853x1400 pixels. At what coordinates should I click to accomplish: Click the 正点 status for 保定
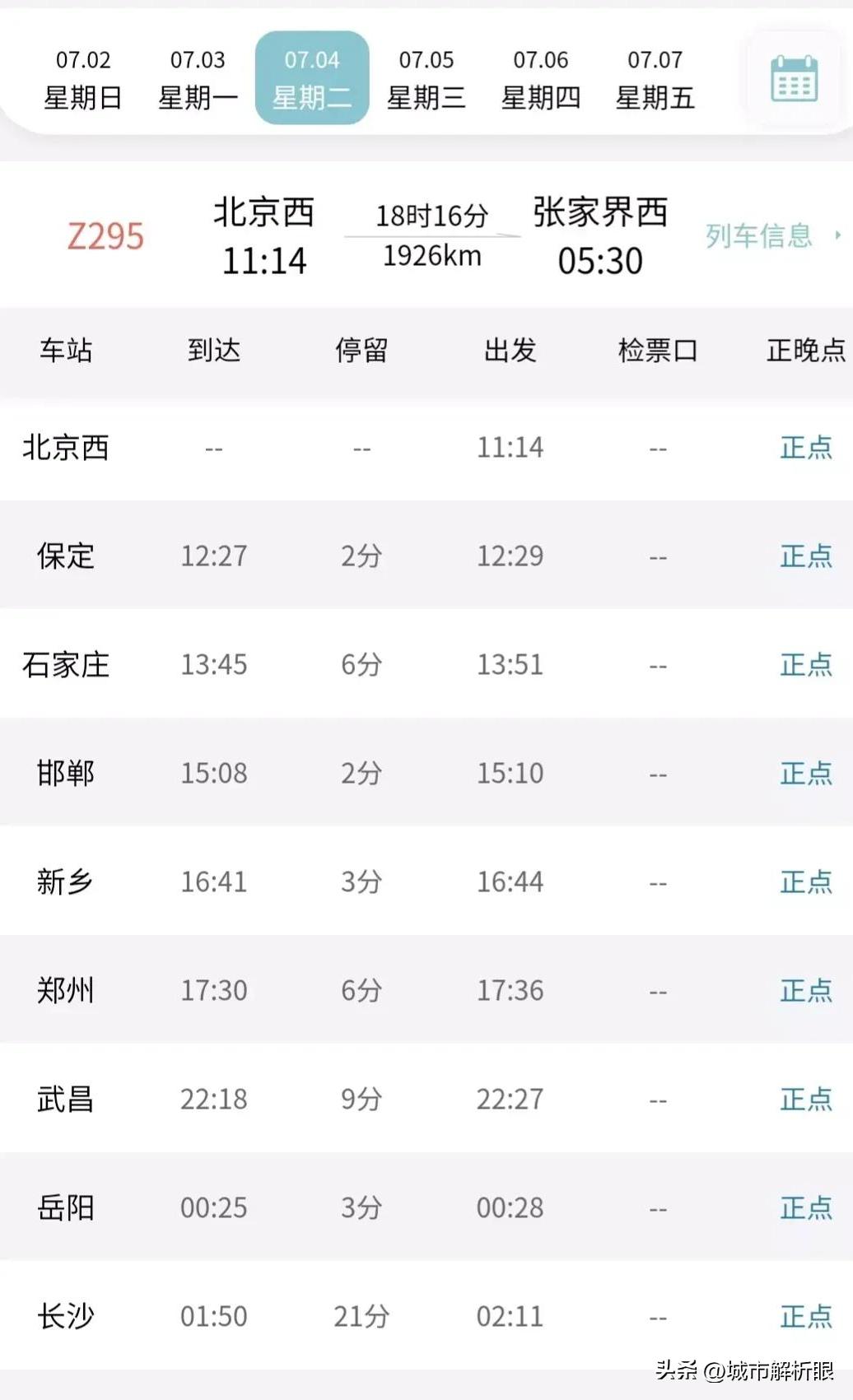point(803,556)
